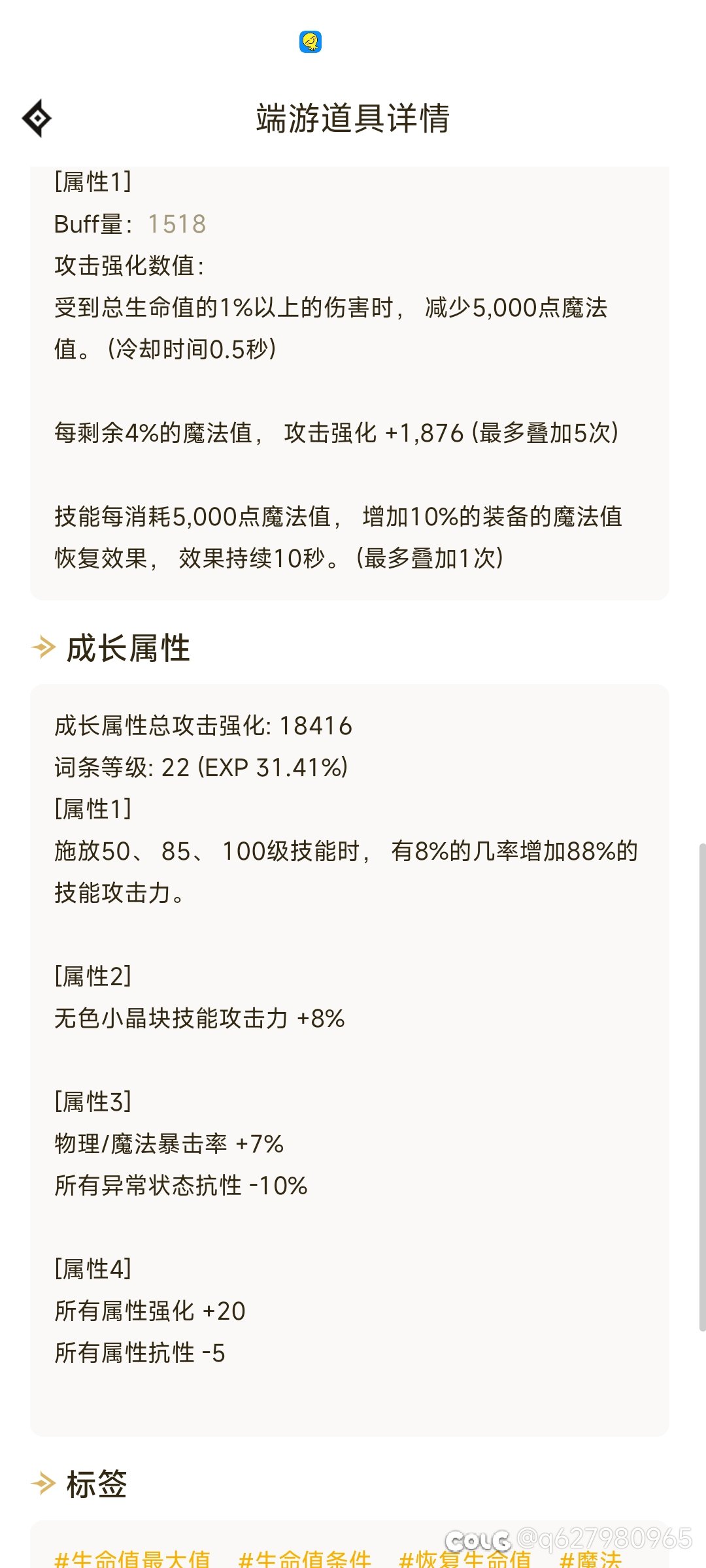Open the #生命值条件 tag
This screenshot has width=706, height=1568.
pyautogui.click(x=305, y=1559)
